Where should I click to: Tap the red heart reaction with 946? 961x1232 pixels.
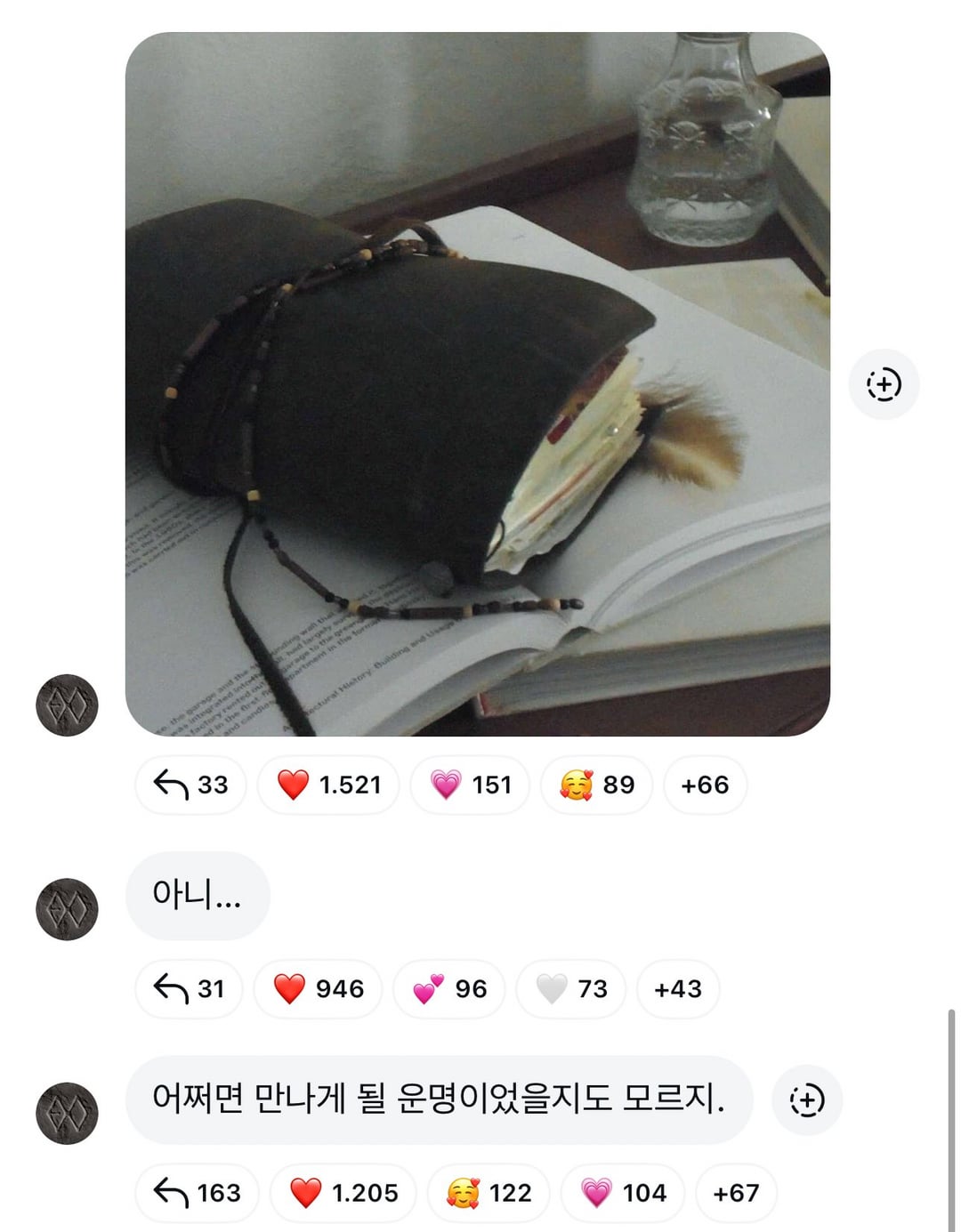click(x=318, y=988)
